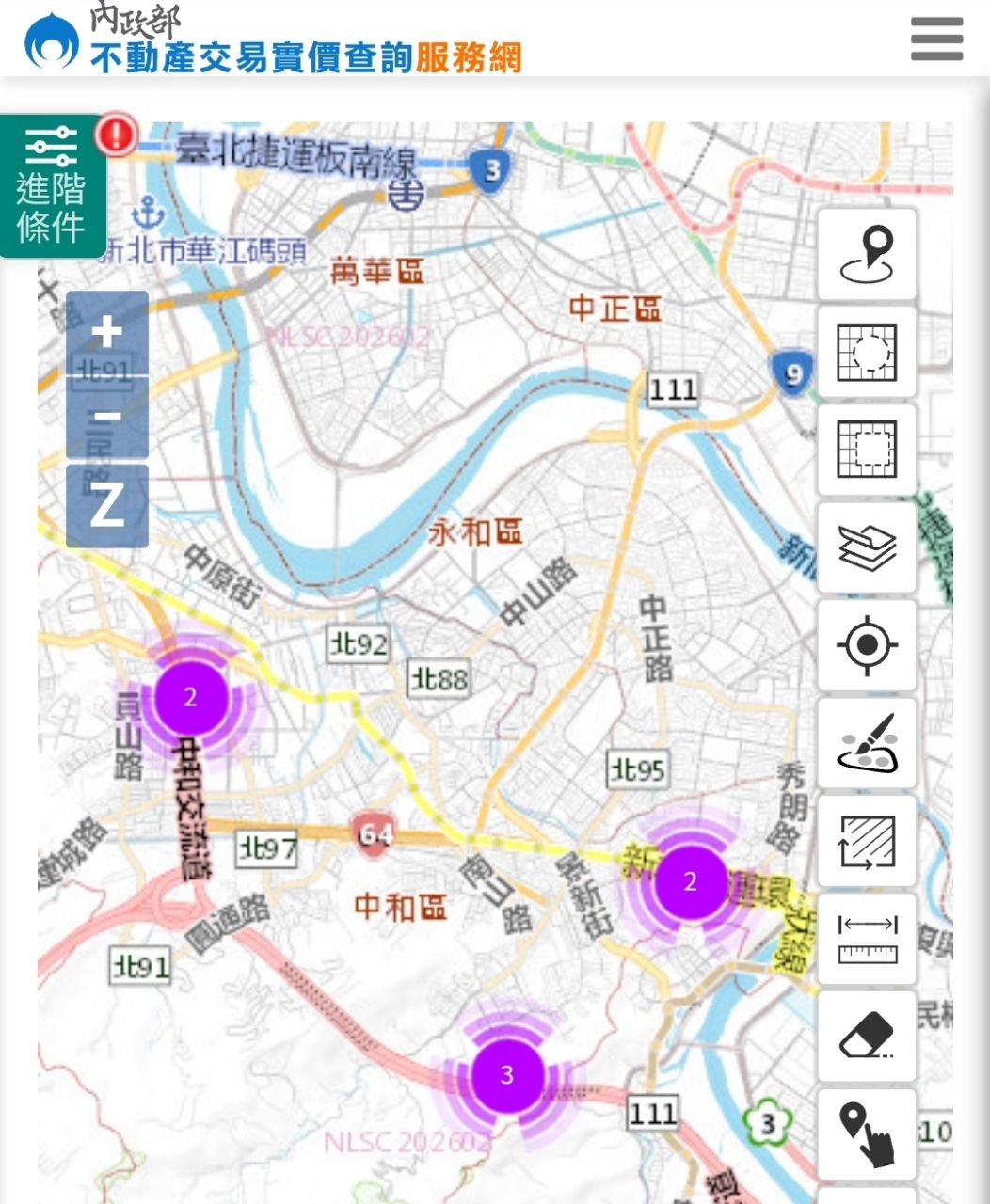Screen dimensions: 990x1204
Task: Locate my current position
Action: (x=867, y=645)
